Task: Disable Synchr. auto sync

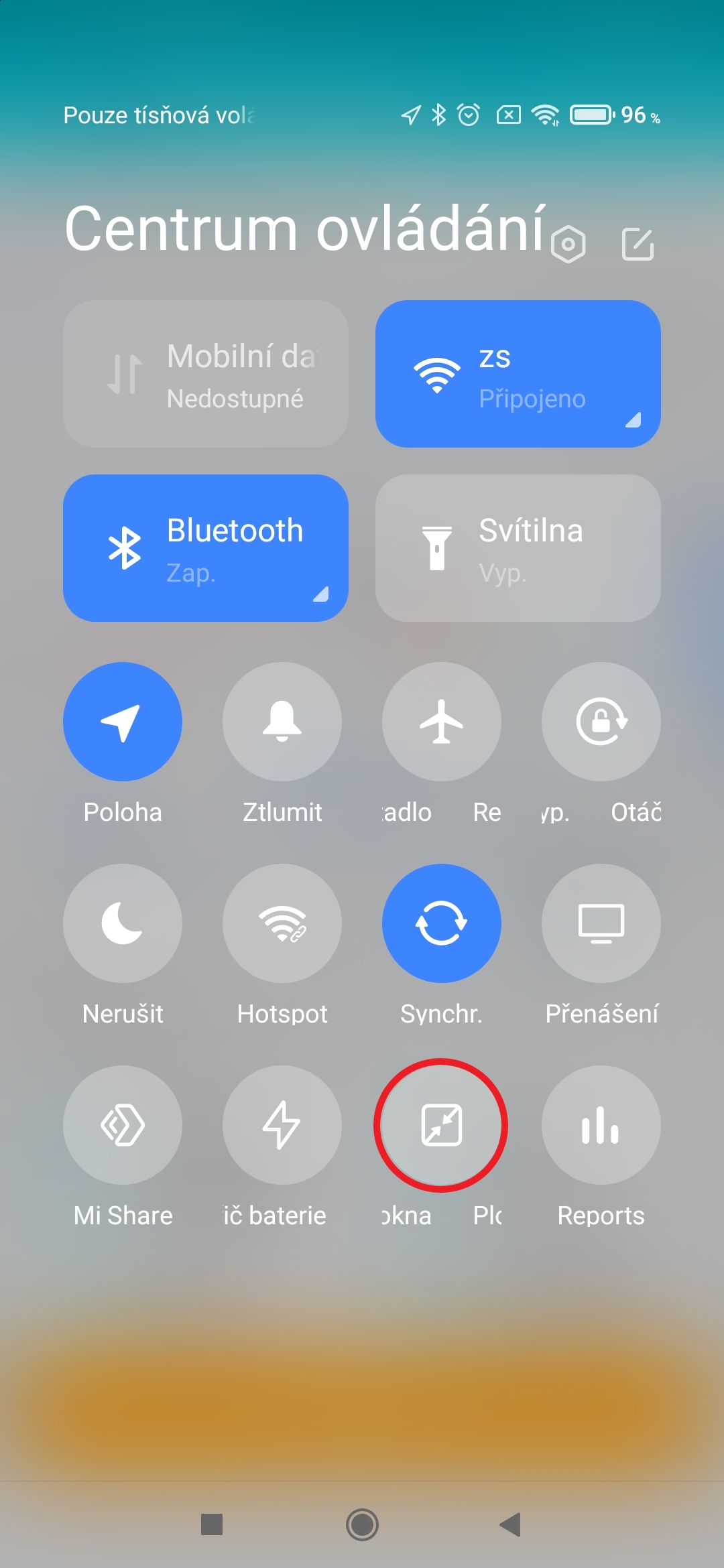Action: pos(442,923)
